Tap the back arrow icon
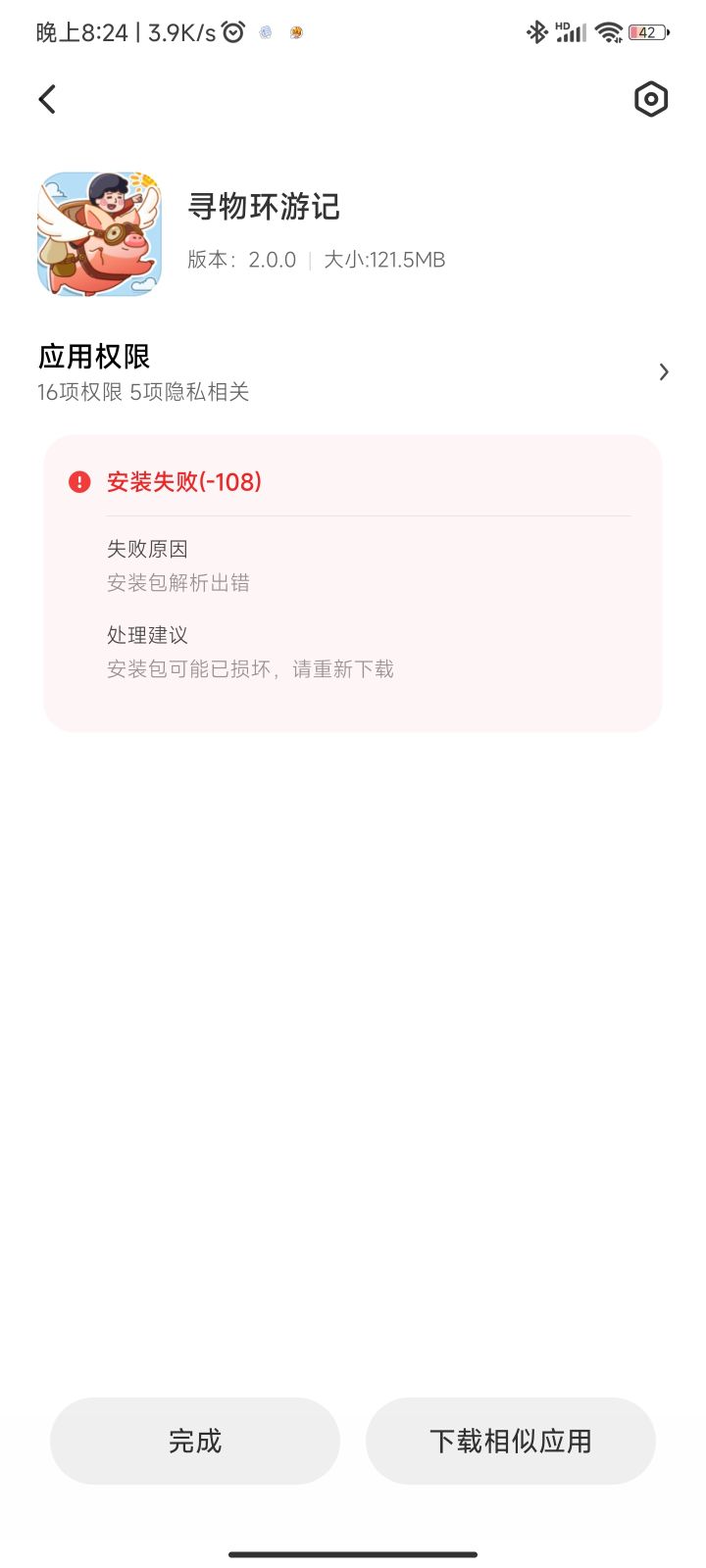The image size is (706, 1568). (46, 99)
